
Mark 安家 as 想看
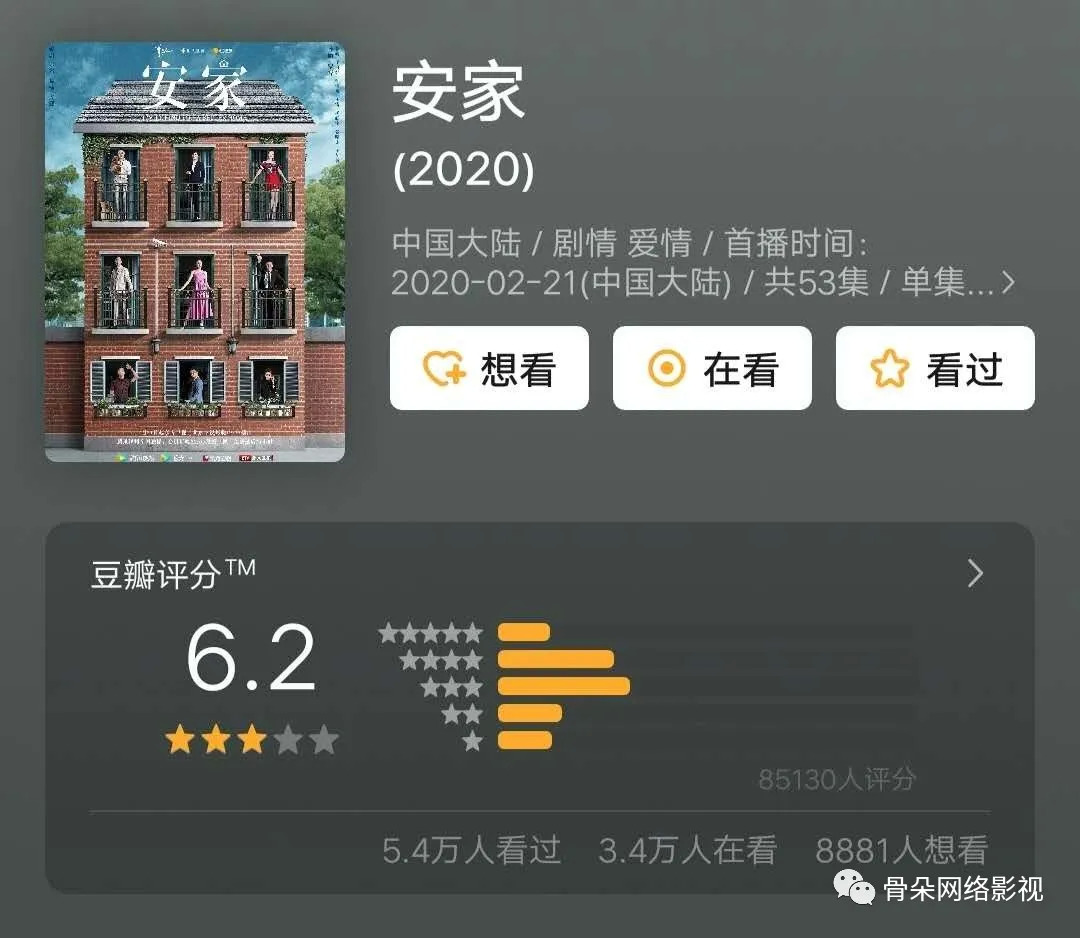[x=489, y=368]
